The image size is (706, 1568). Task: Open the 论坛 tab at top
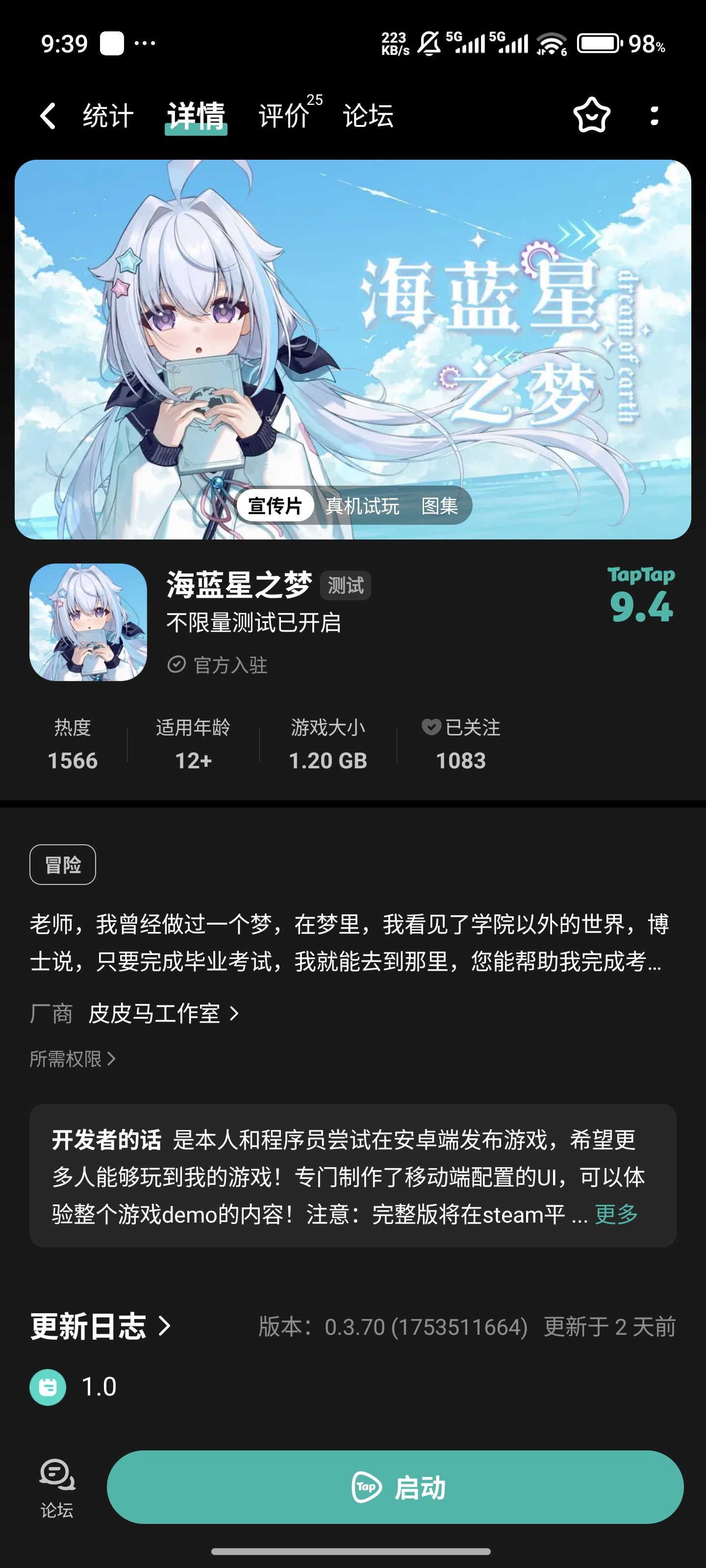368,116
